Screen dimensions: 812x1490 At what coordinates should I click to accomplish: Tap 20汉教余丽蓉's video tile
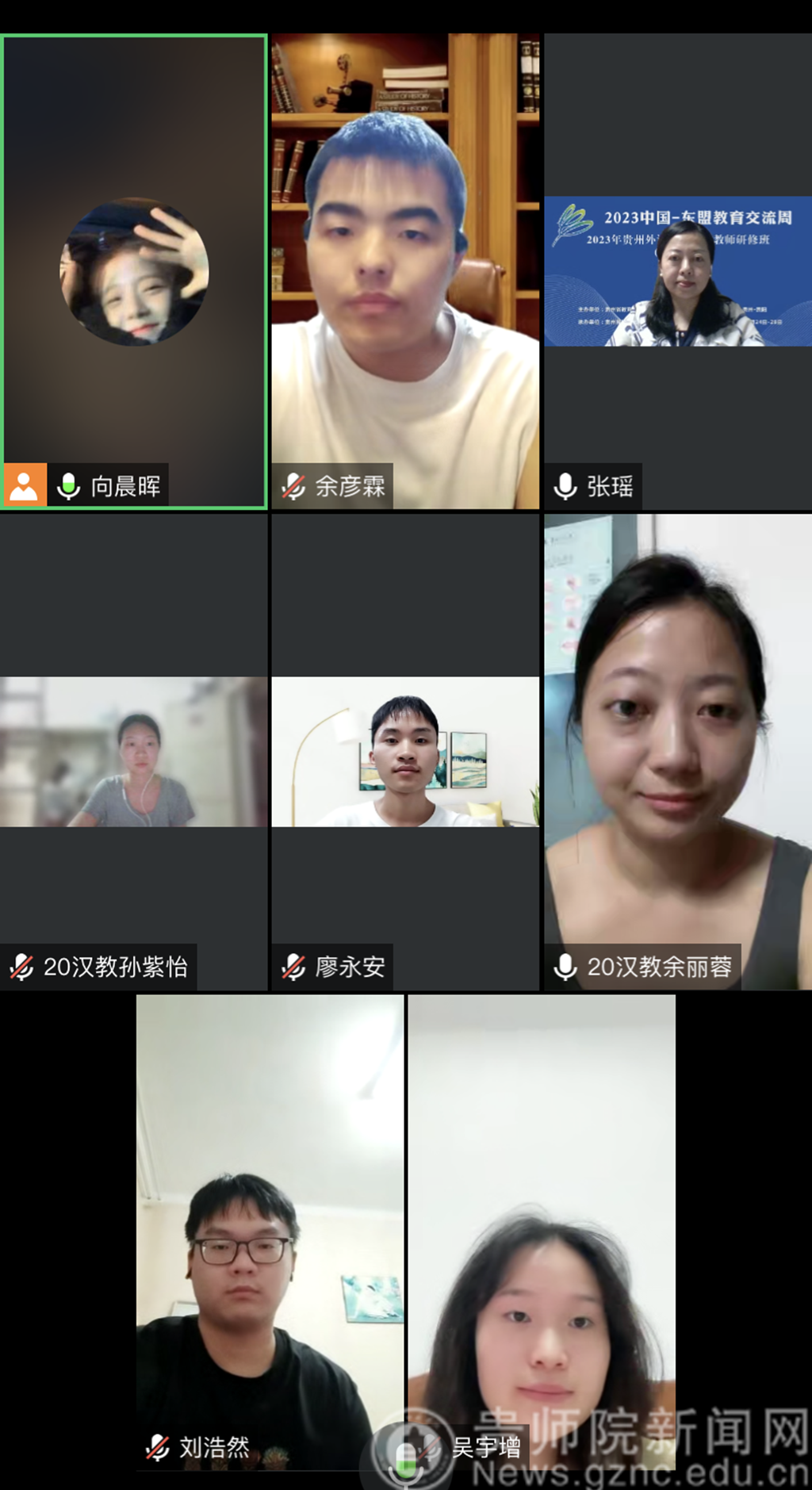tap(678, 751)
